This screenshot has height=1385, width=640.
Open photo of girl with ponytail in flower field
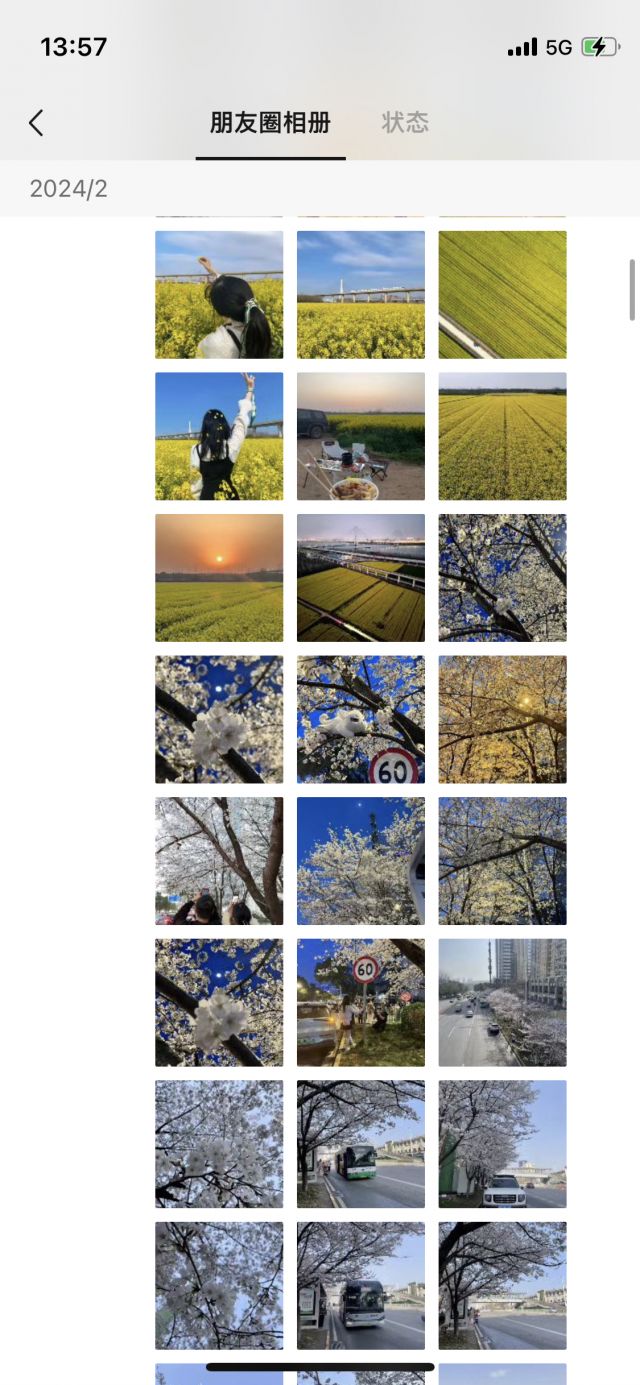coord(219,295)
